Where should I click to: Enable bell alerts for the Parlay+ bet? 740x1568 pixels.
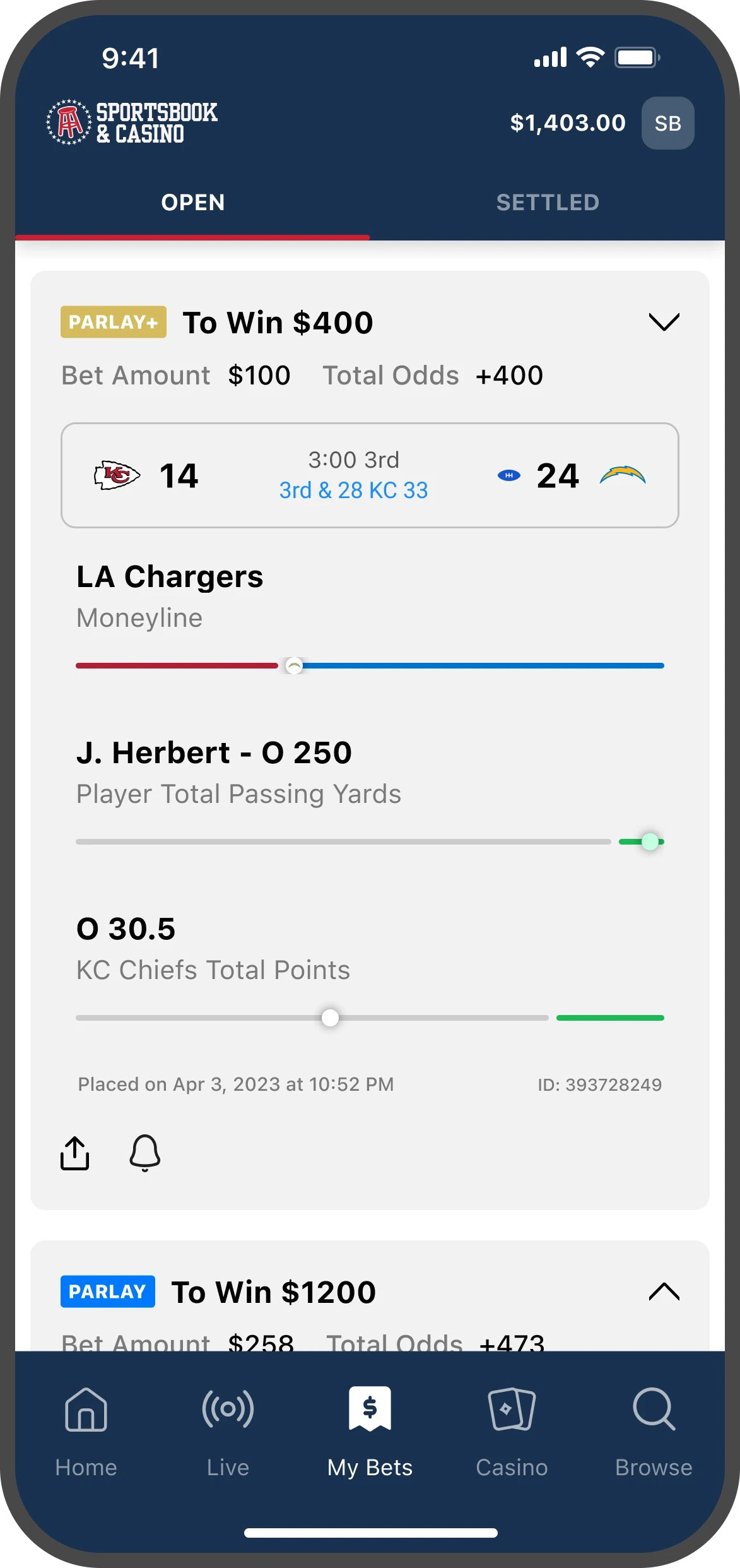pyautogui.click(x=144, y=1153)
